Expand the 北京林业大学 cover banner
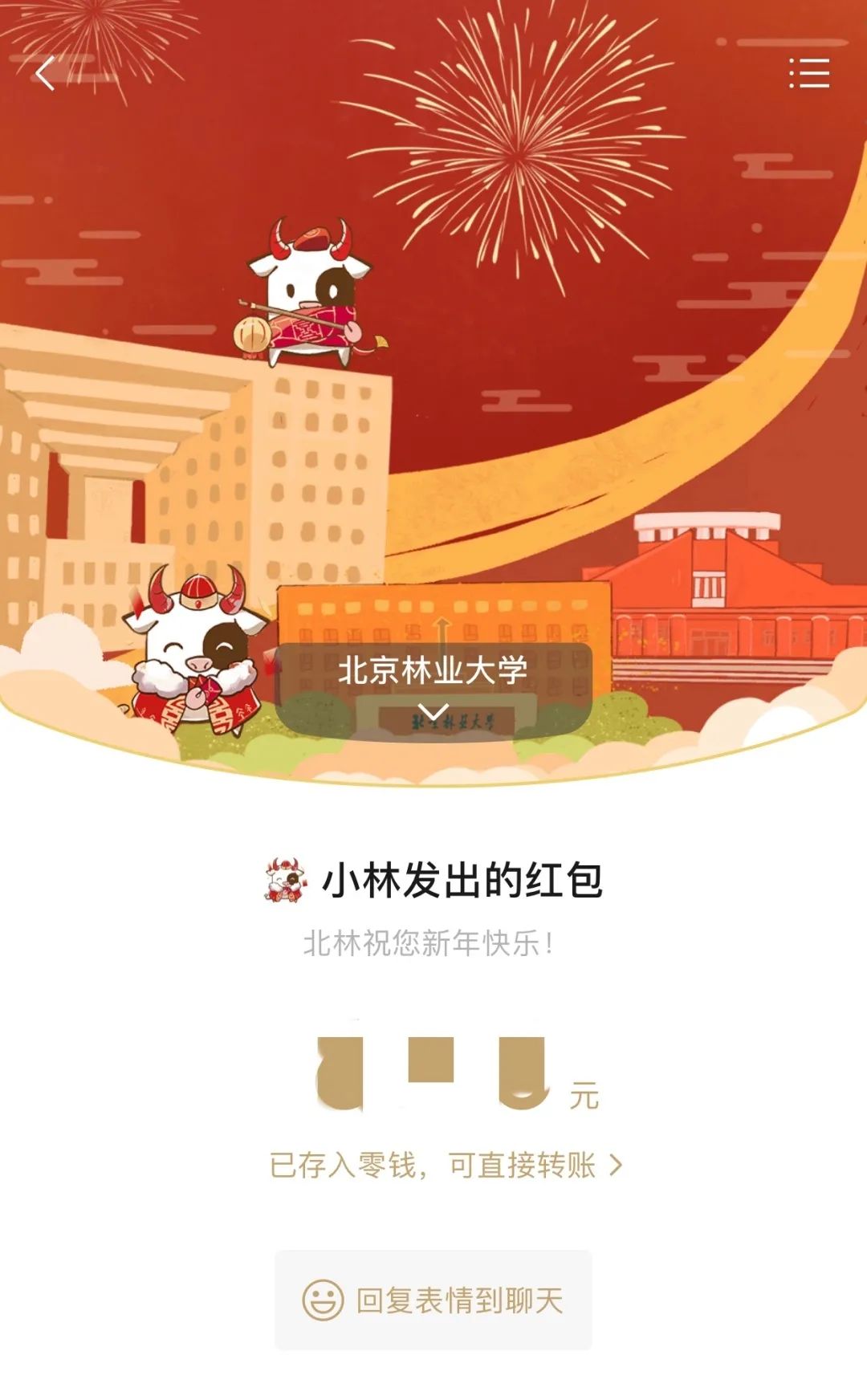 pyautogui.click(x=433, y=688)
